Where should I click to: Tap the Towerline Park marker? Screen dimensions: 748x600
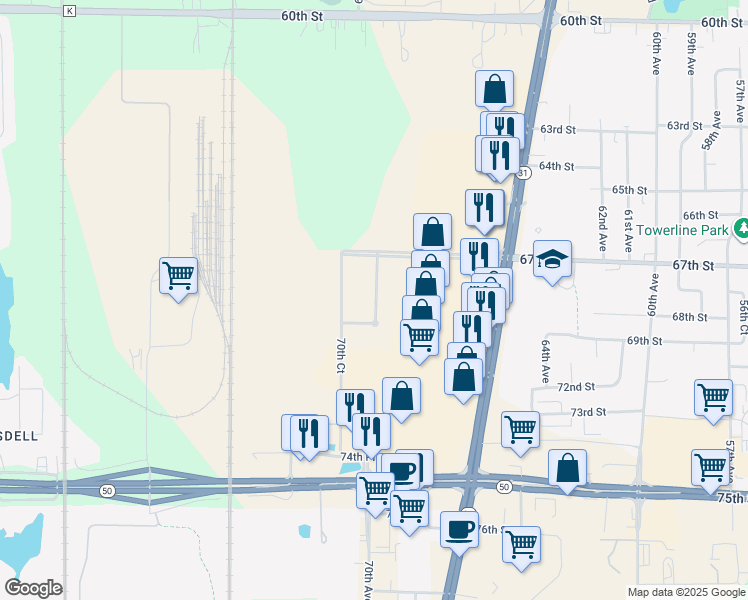tap(741, 230)
